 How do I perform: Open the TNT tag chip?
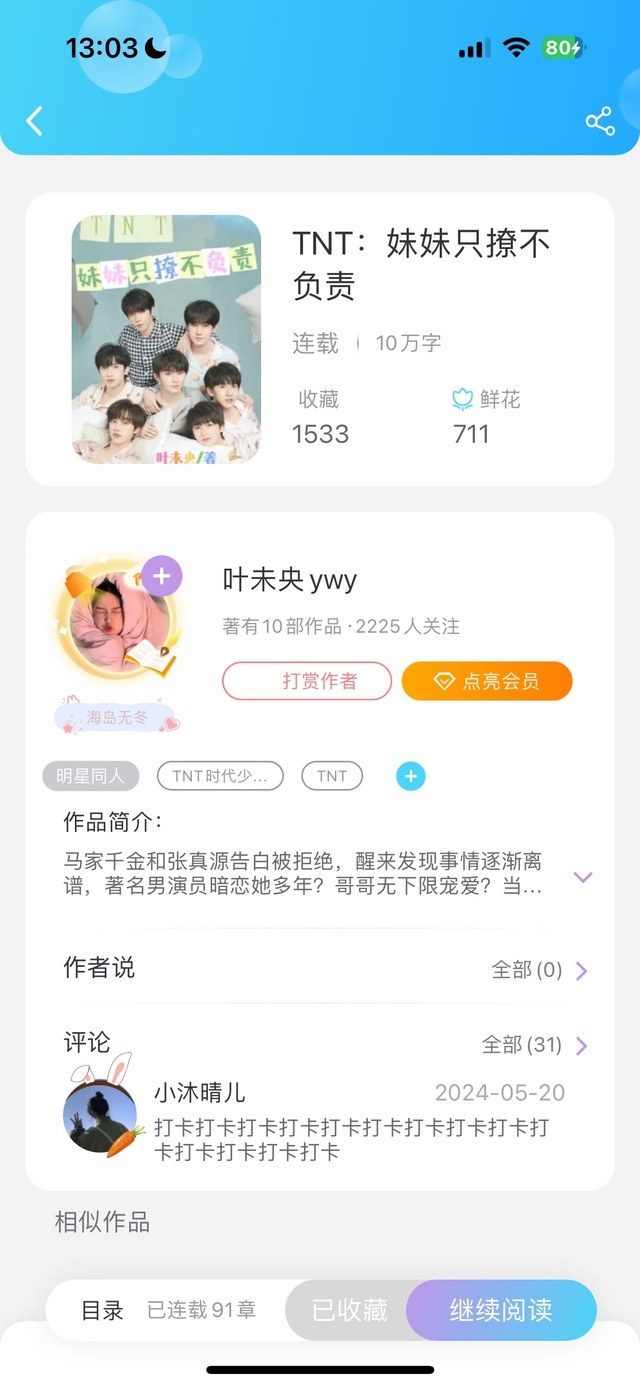coord(332,776)
